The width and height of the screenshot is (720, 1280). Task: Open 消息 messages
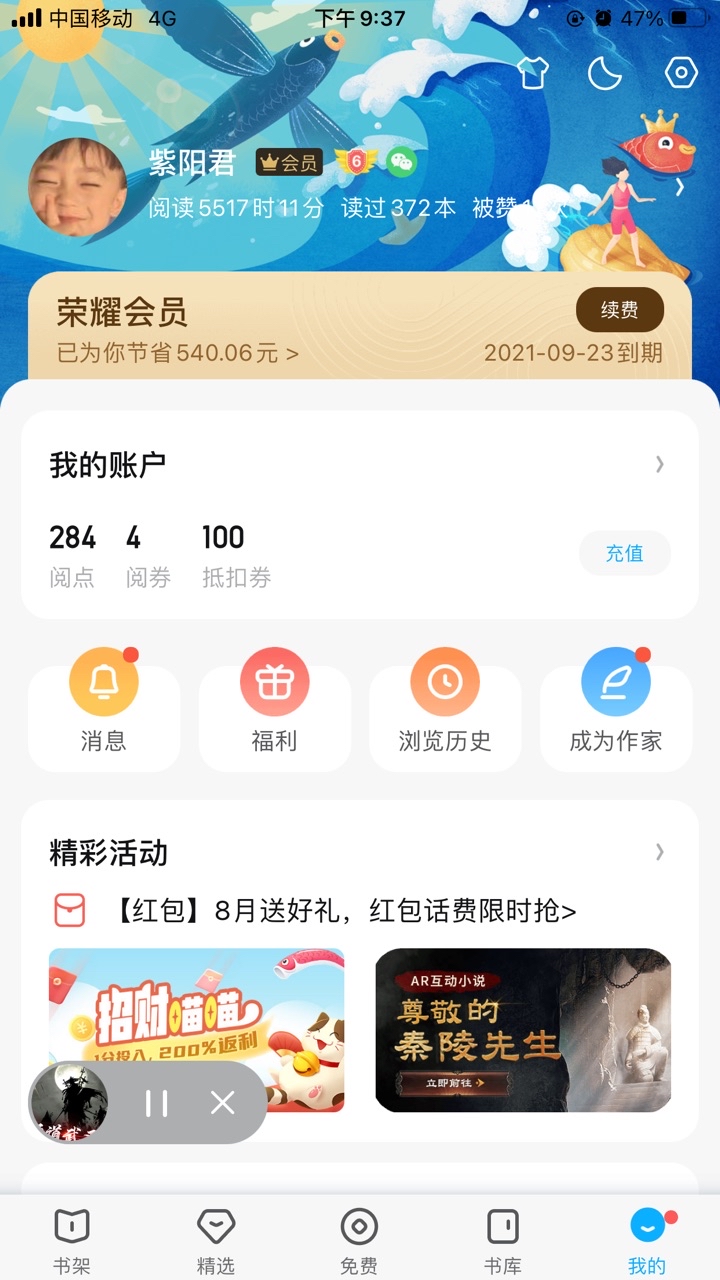(x=104, y=706)
